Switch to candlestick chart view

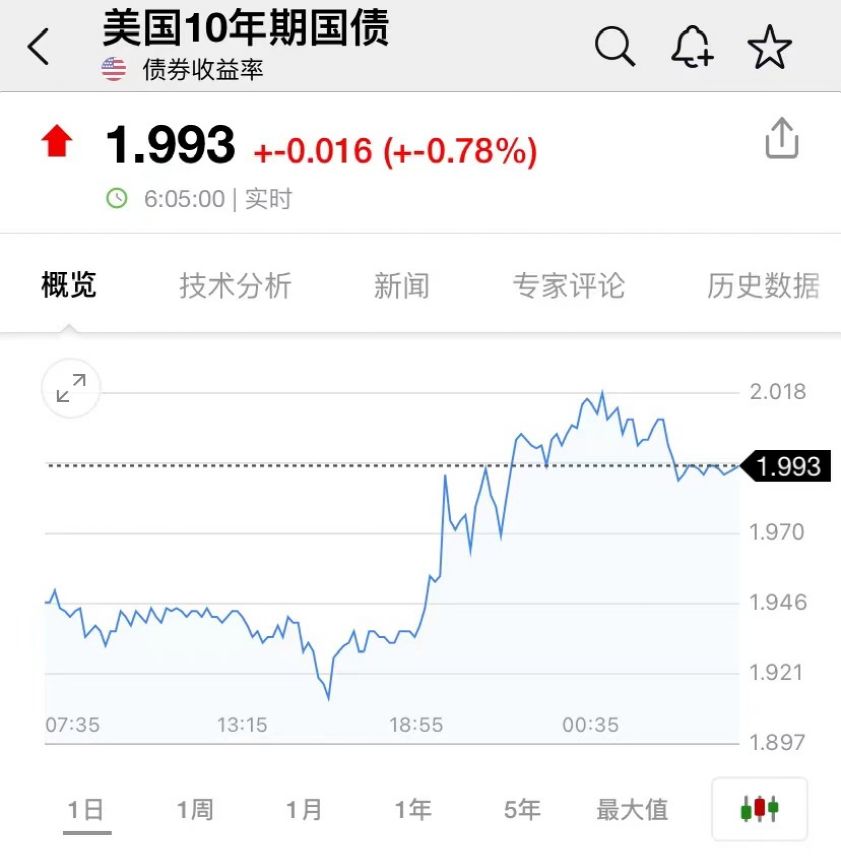[x=759, y=808]
